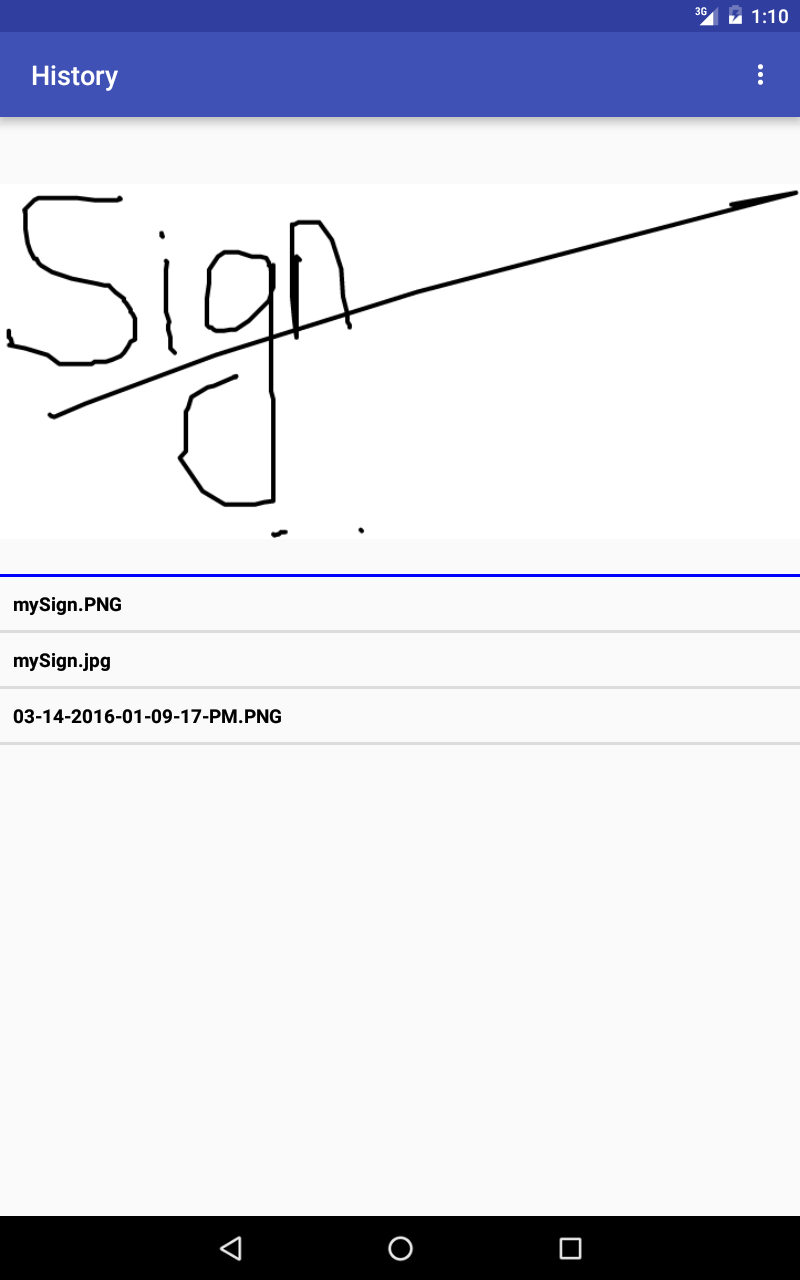The width and height of the screenshot is (800, 1280).
Task: Open the Recent apps icon
Action: pyautogui.click(x=568, y=1248)
